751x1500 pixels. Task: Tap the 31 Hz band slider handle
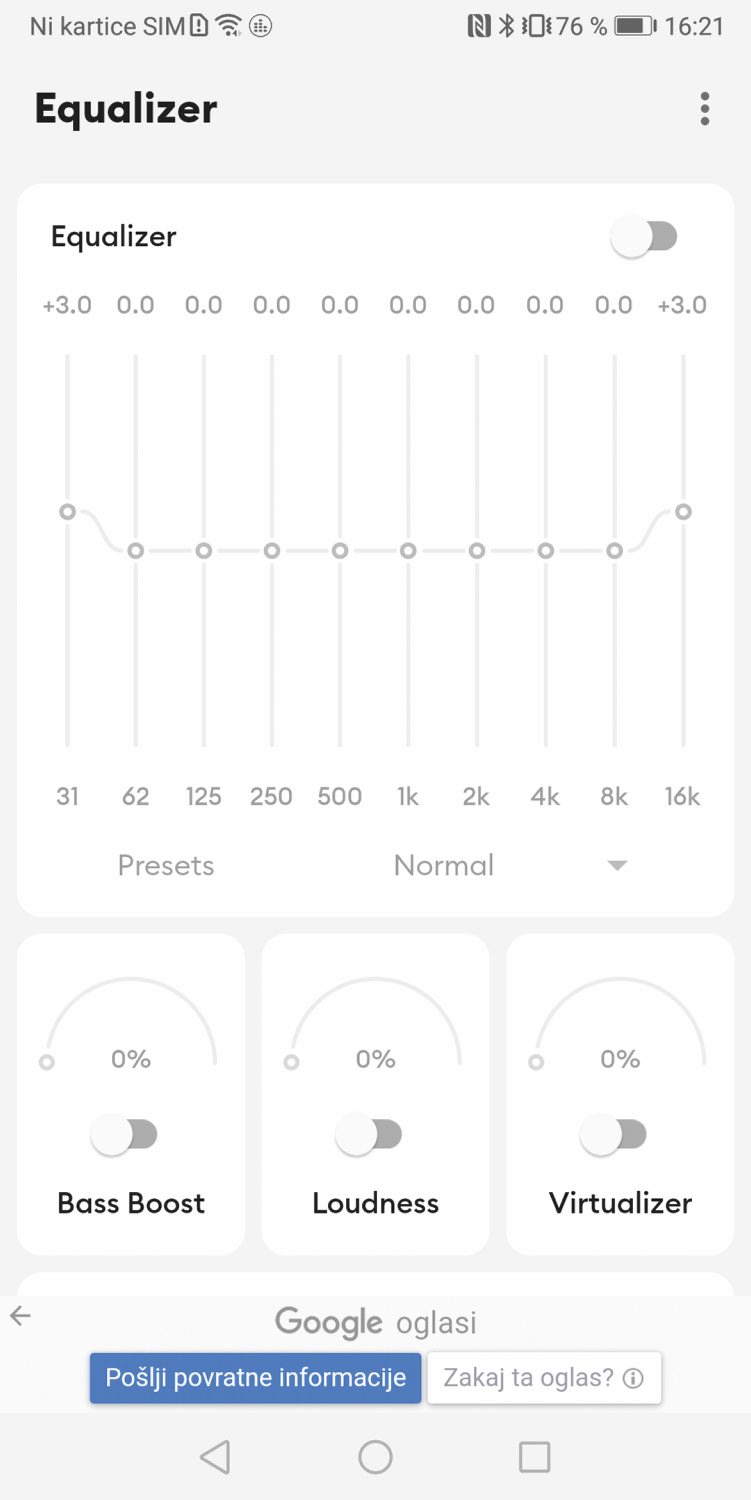pyautogui.click(x=67, y=511)
